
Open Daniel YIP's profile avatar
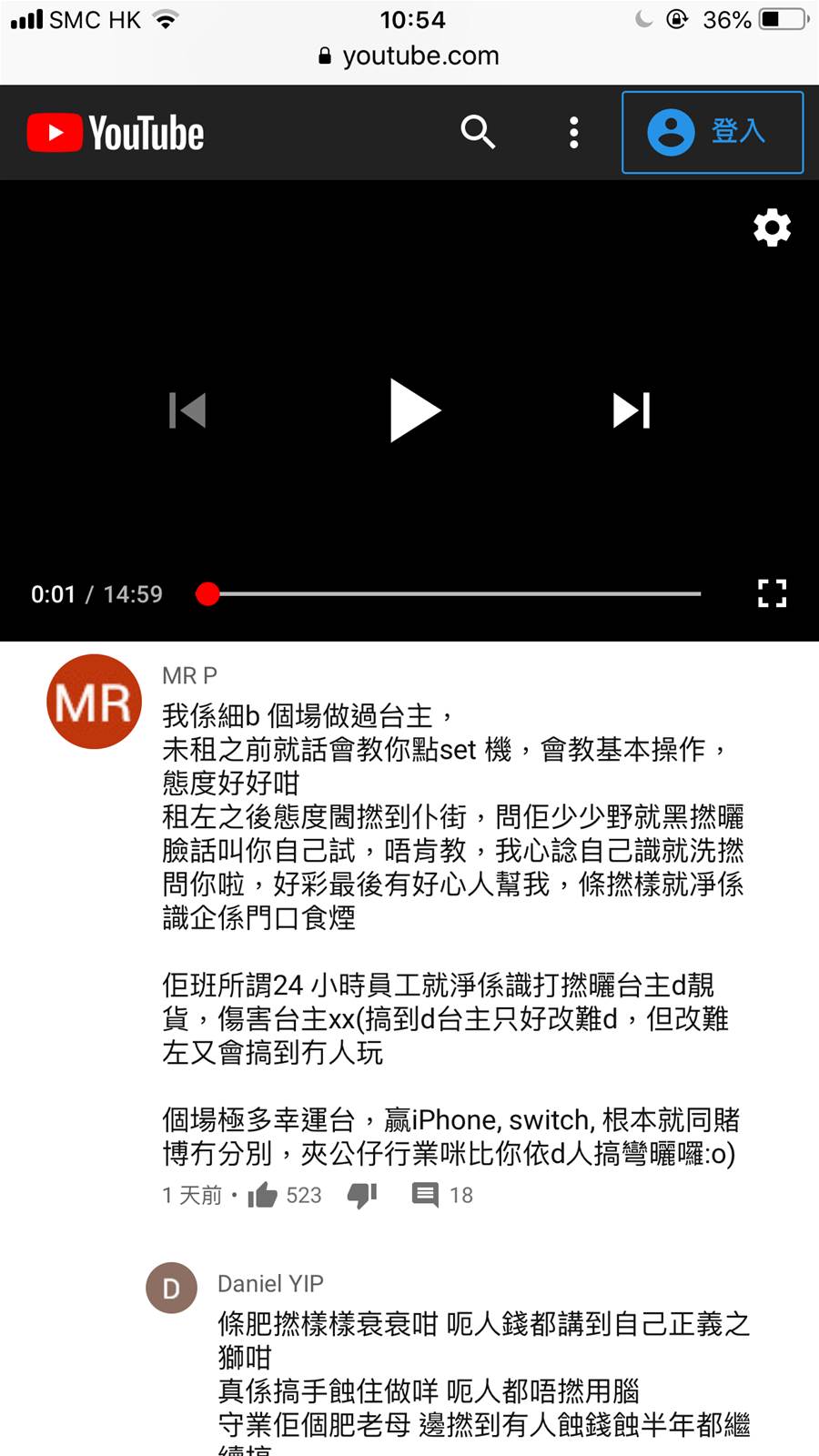pos(171,1288)
